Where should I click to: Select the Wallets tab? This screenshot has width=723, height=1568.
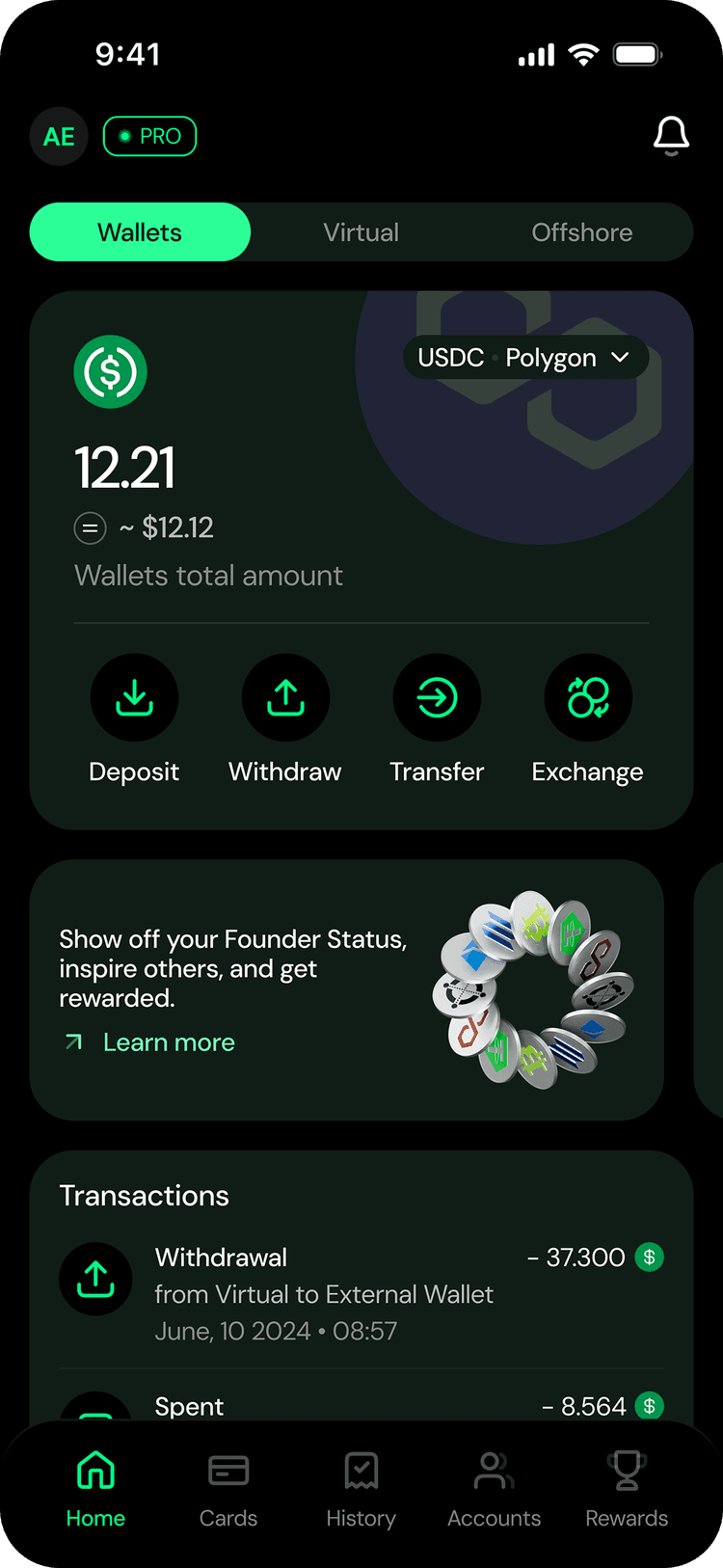coord(140,232)
